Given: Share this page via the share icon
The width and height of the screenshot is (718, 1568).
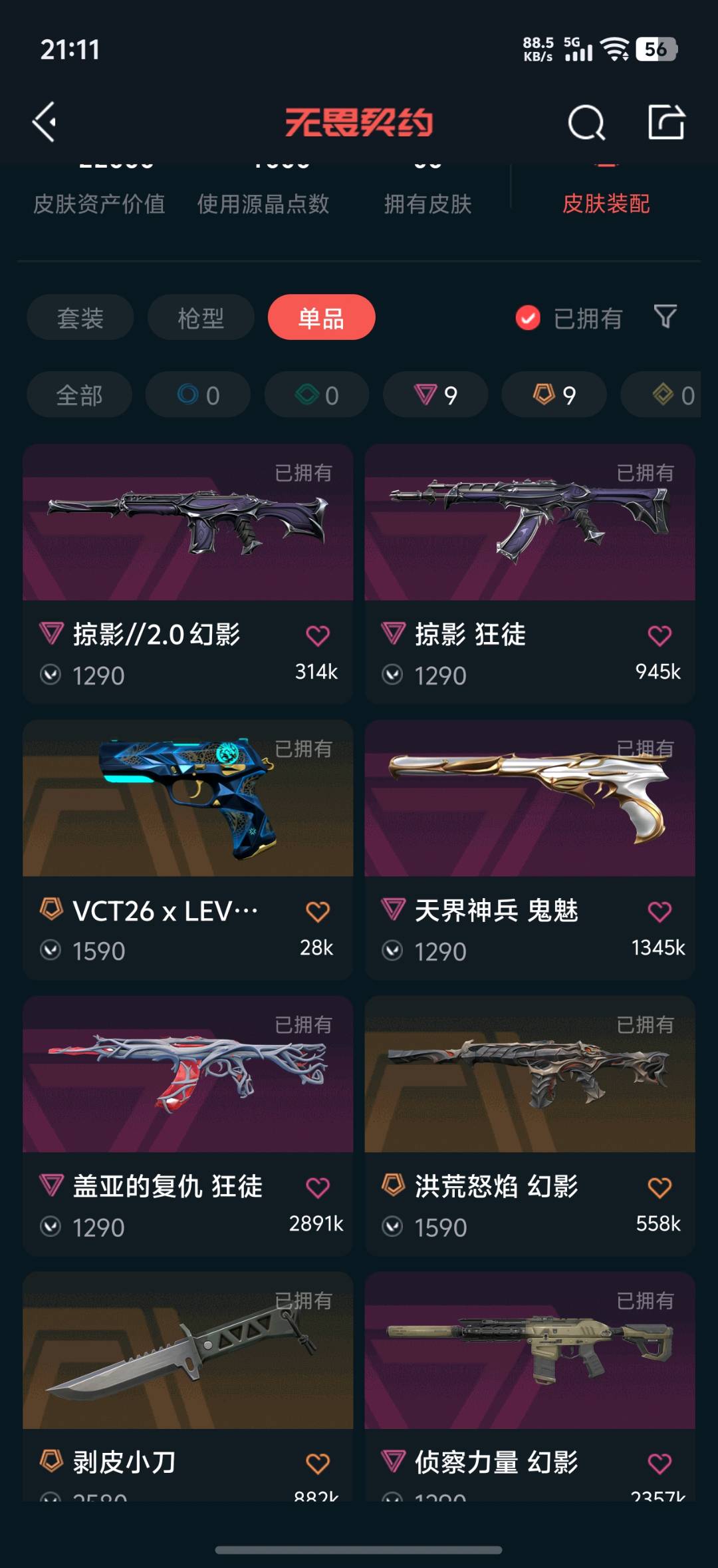Looking at the screenshot, I should (665, 122).
